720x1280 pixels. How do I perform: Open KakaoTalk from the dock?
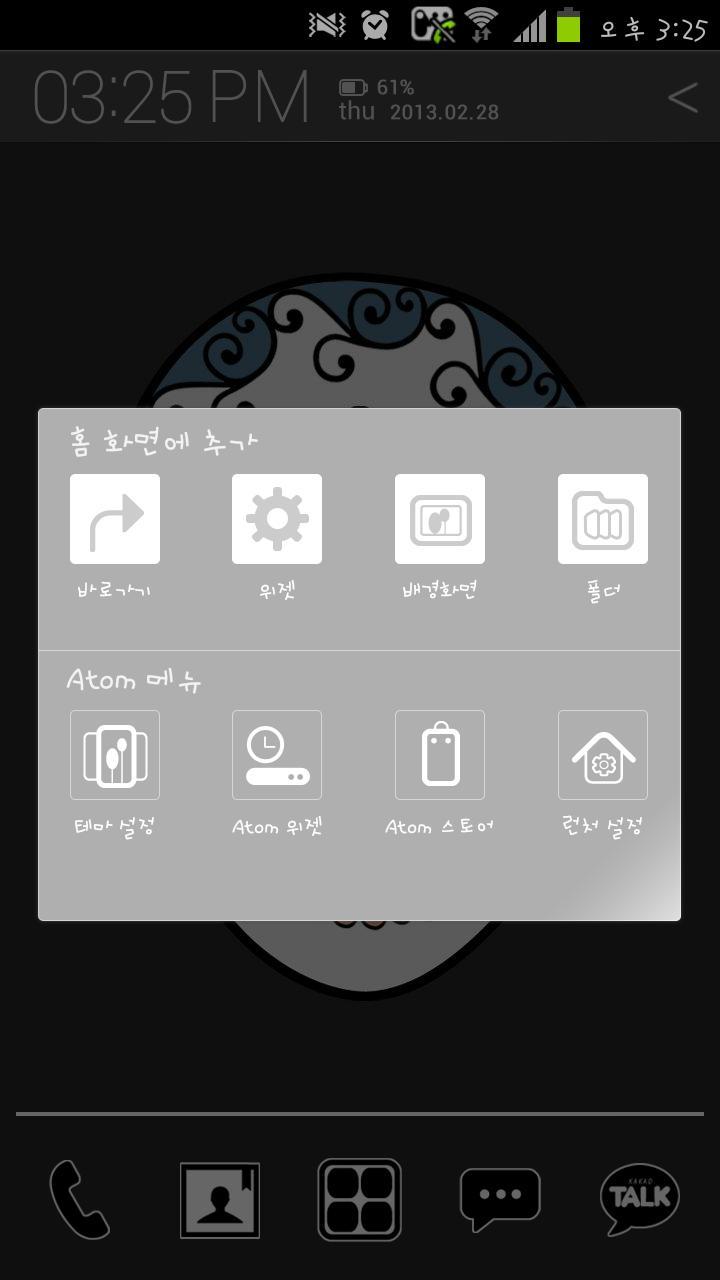(x=640, y=1196)
